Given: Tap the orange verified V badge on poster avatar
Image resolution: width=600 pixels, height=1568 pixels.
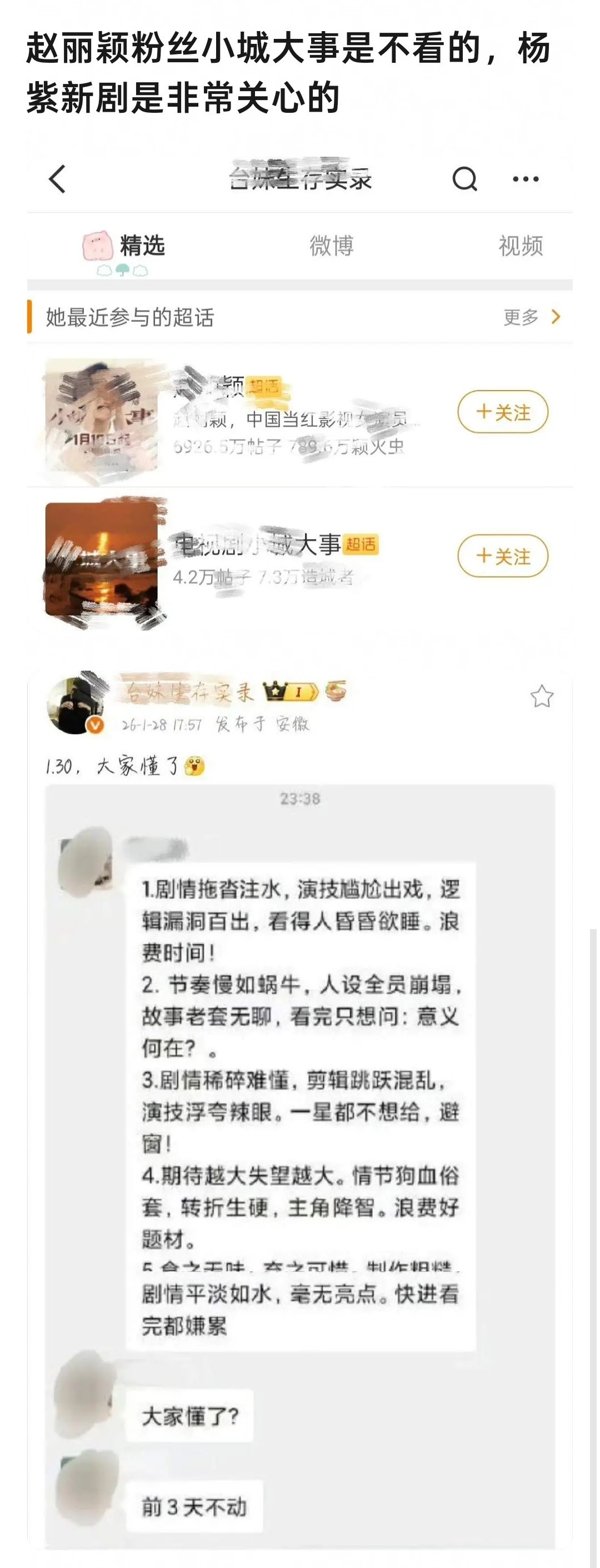Looking at the screenshot, I should pos(96,725).
